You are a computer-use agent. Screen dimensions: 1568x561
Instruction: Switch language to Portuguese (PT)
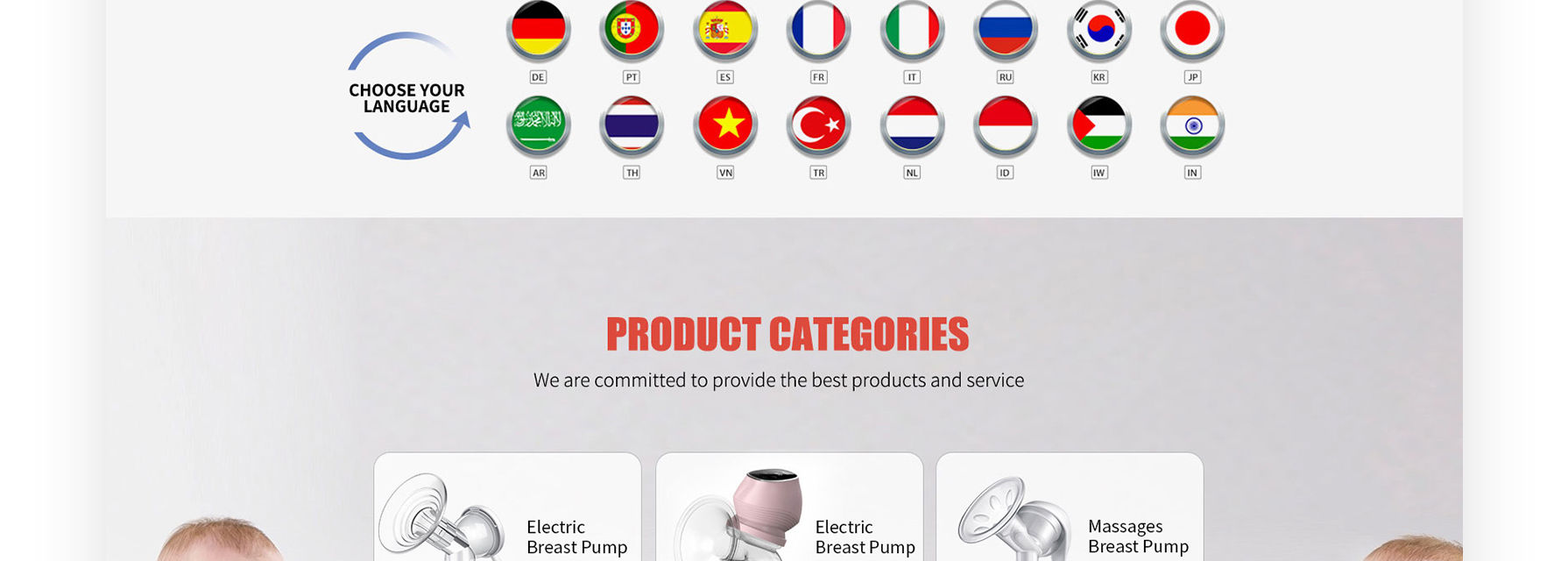tap(632, 30)
